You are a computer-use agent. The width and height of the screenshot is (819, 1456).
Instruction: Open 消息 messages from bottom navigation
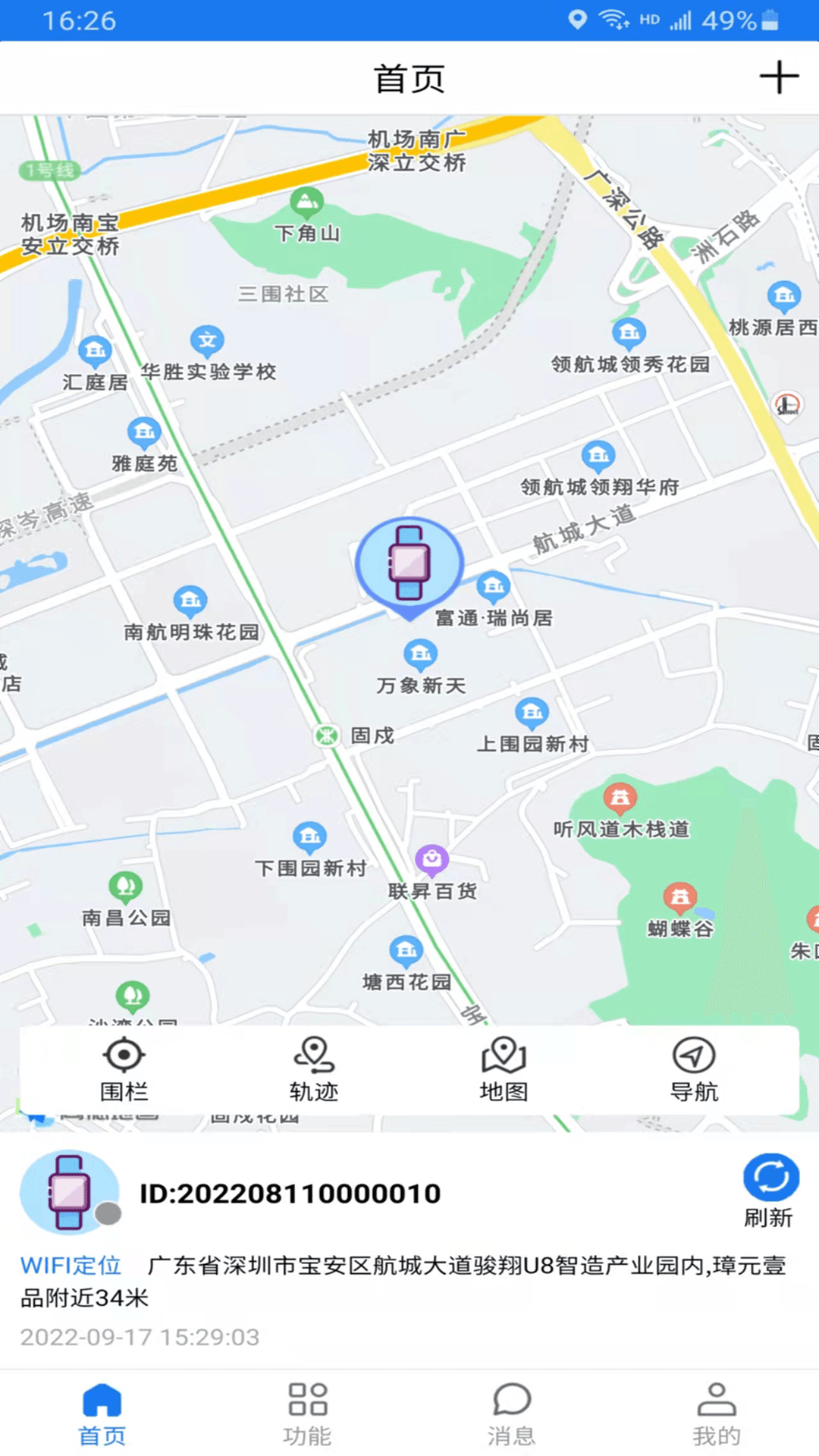tap(512, 1410)
